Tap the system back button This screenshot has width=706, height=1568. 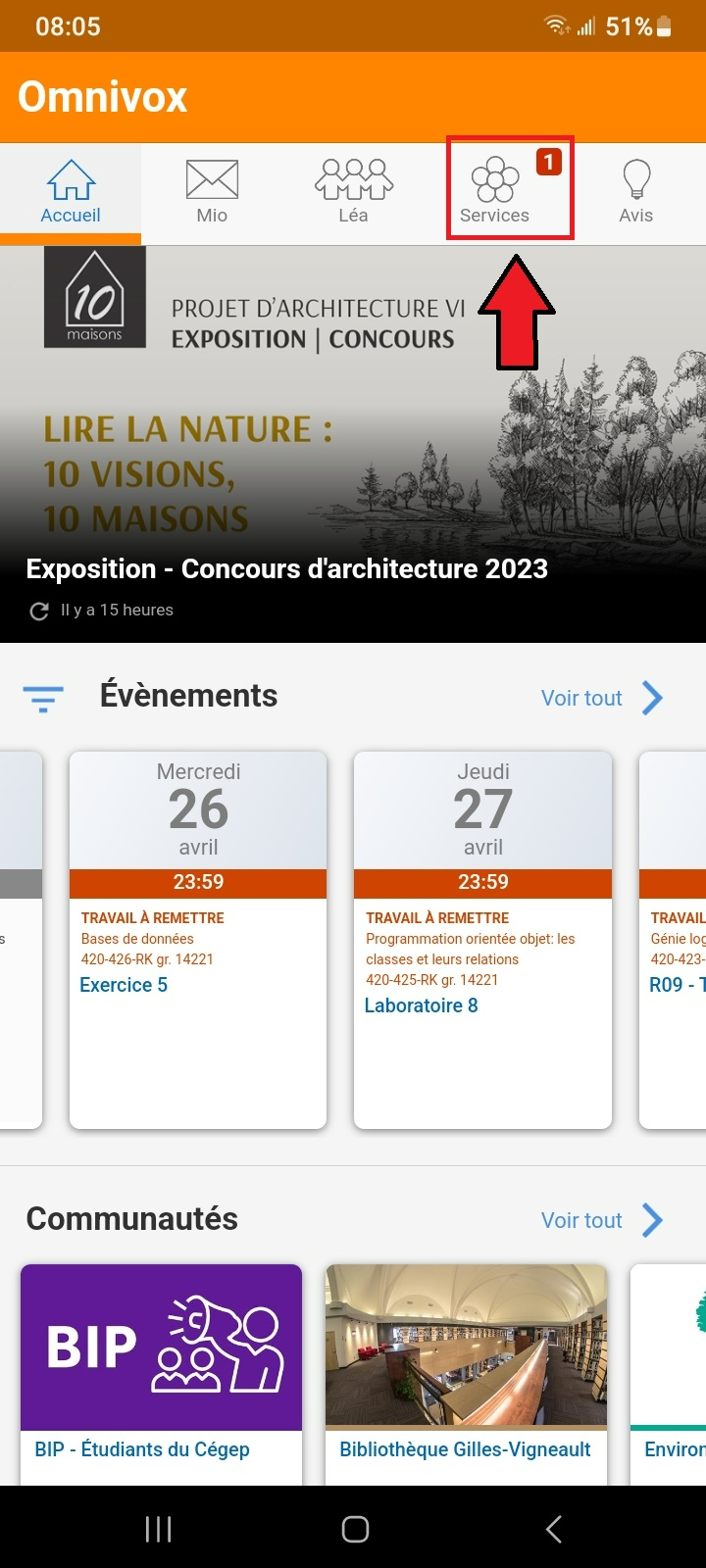point(554,1529)
